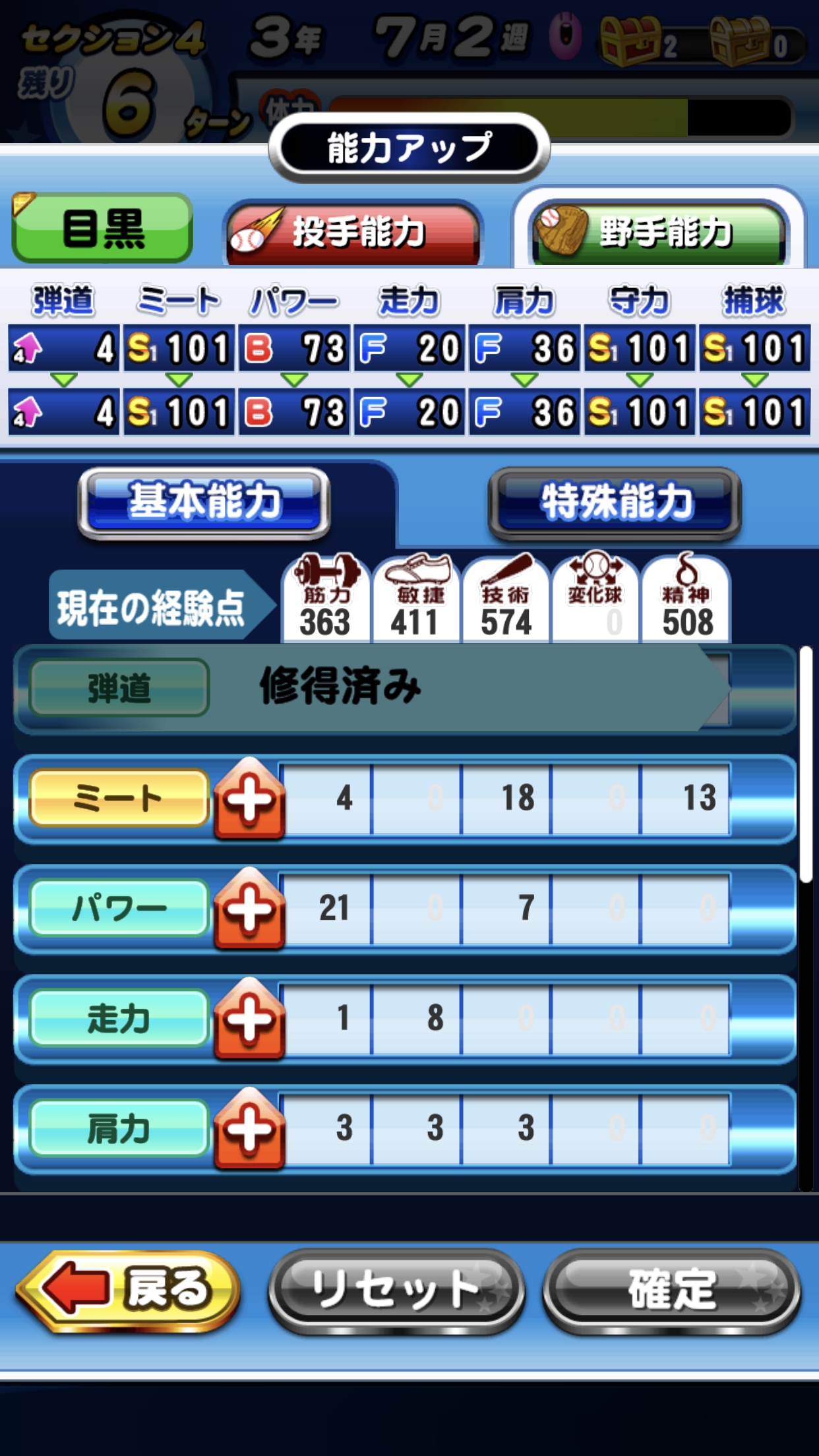Tap the 目黒 player name button
This screenshot has height=1456, width=819.
pos(102,228)
